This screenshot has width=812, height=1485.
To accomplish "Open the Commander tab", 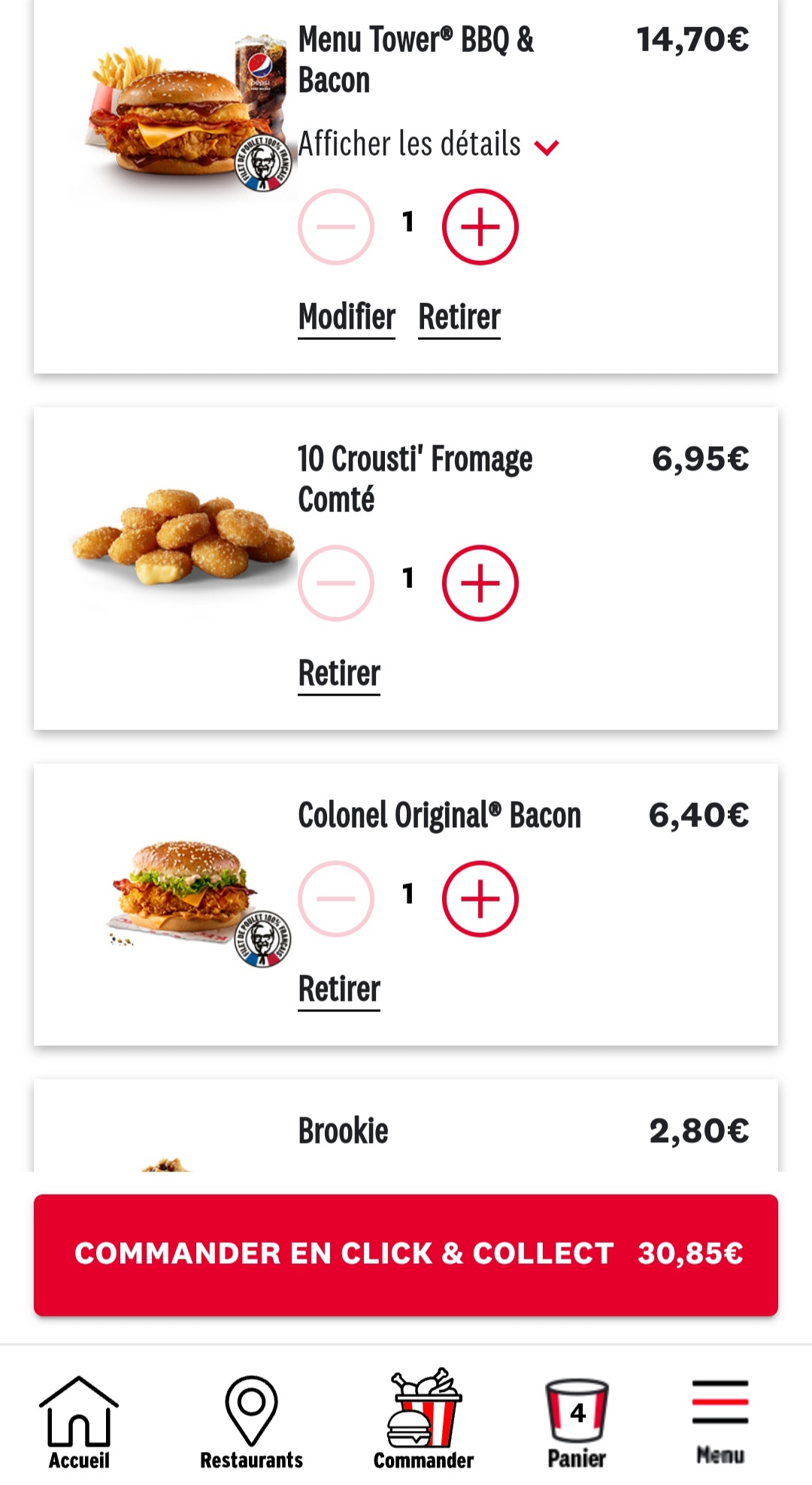I will tap(423, 1421).
